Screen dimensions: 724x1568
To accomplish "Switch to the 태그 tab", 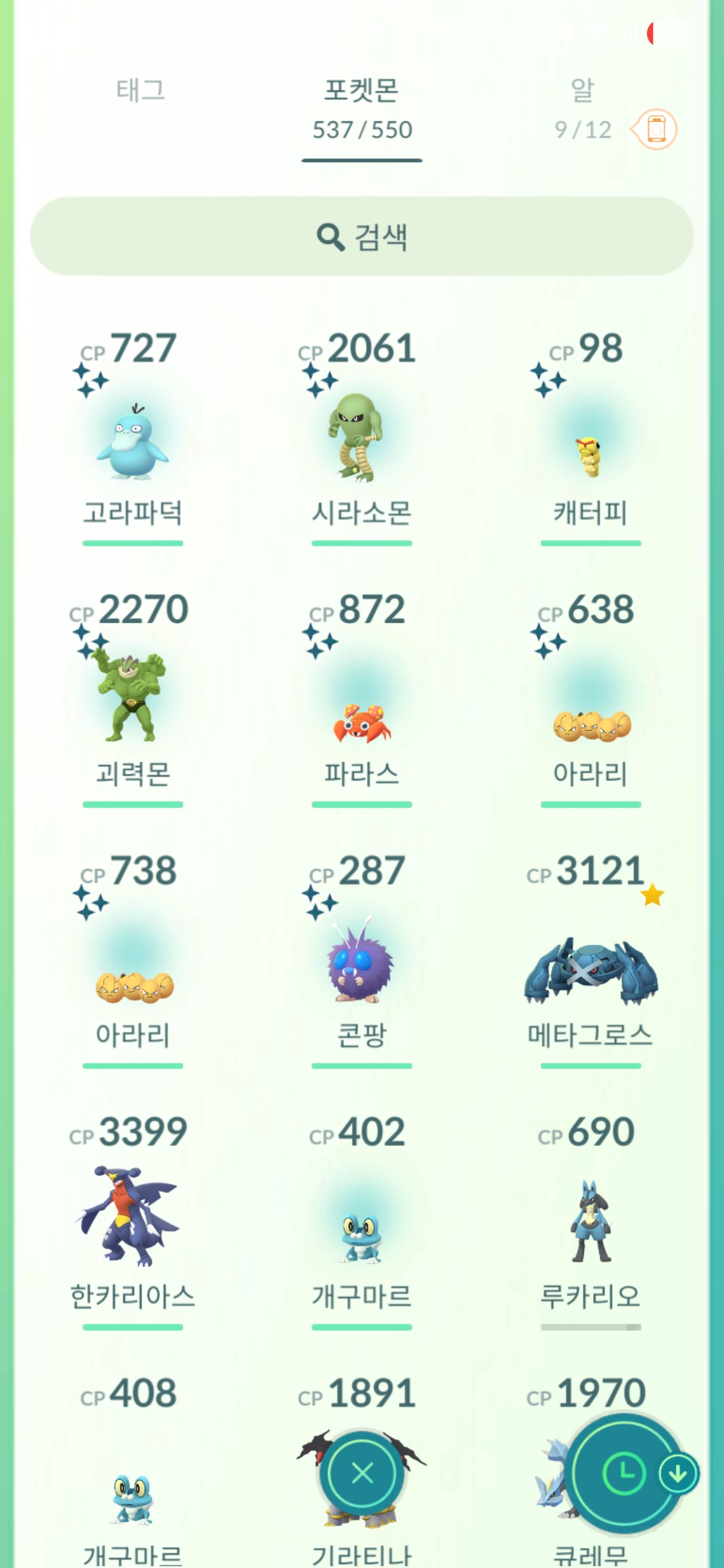I will [x=141, y=90].
